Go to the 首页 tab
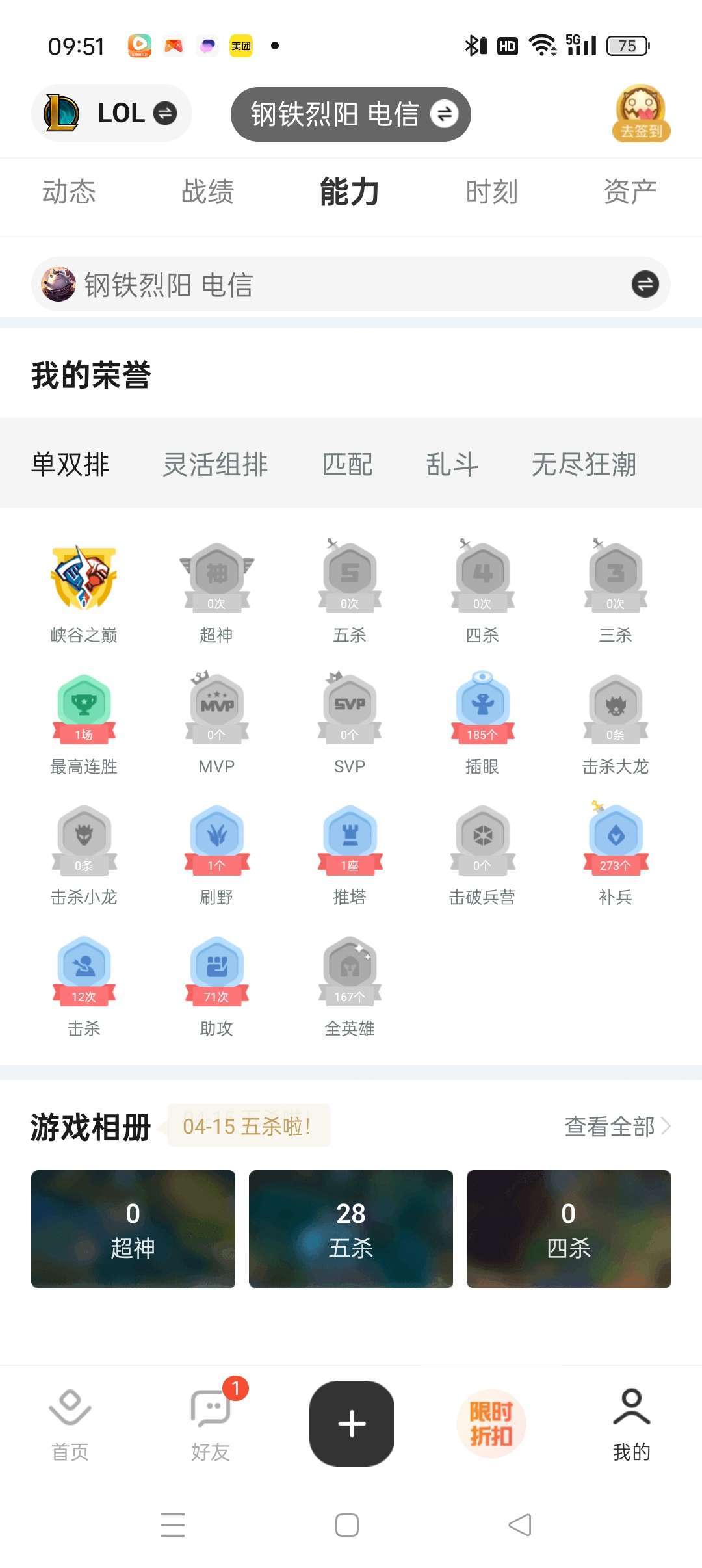Image resolution: width=702 pixels, height=1568 pixels. click(70, 1425)
